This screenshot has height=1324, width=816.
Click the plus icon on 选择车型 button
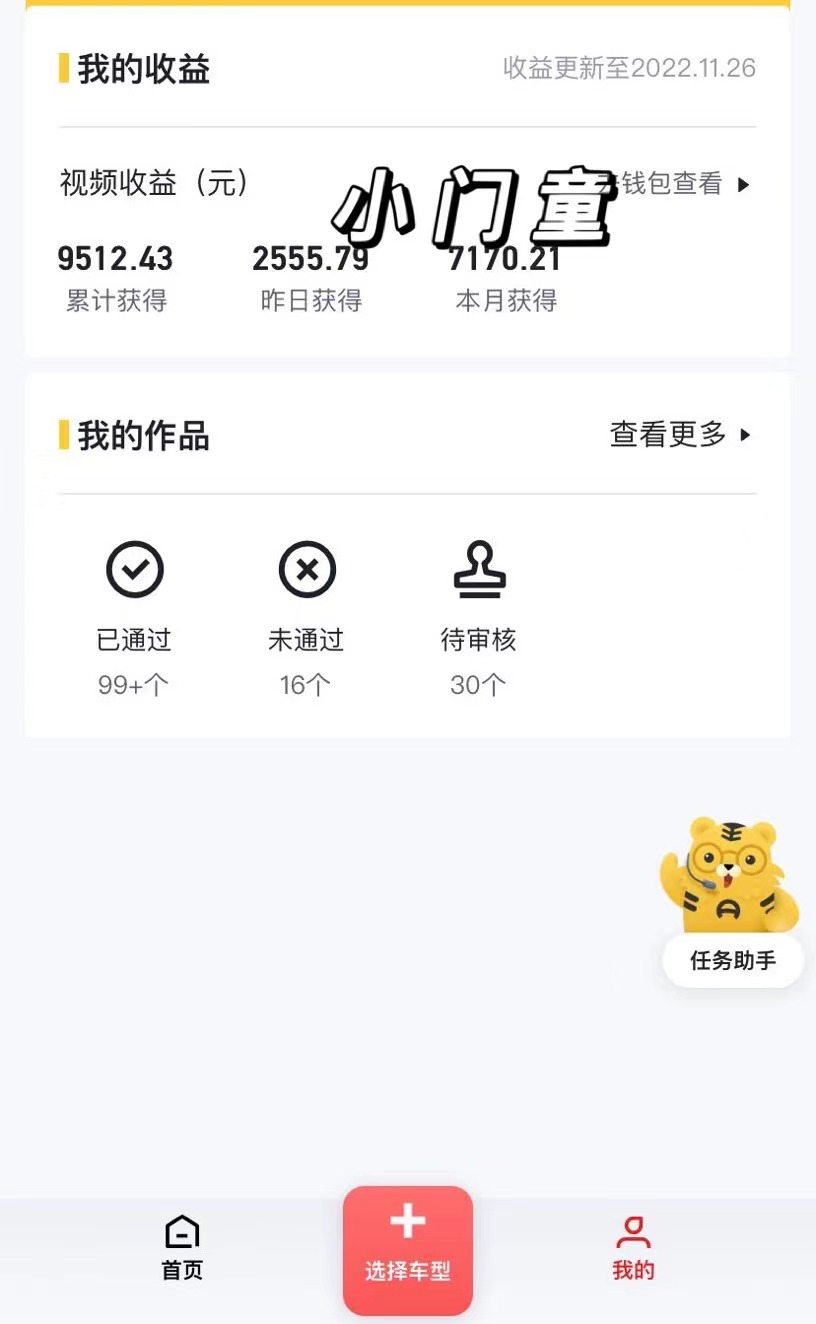pos(407,1220)
